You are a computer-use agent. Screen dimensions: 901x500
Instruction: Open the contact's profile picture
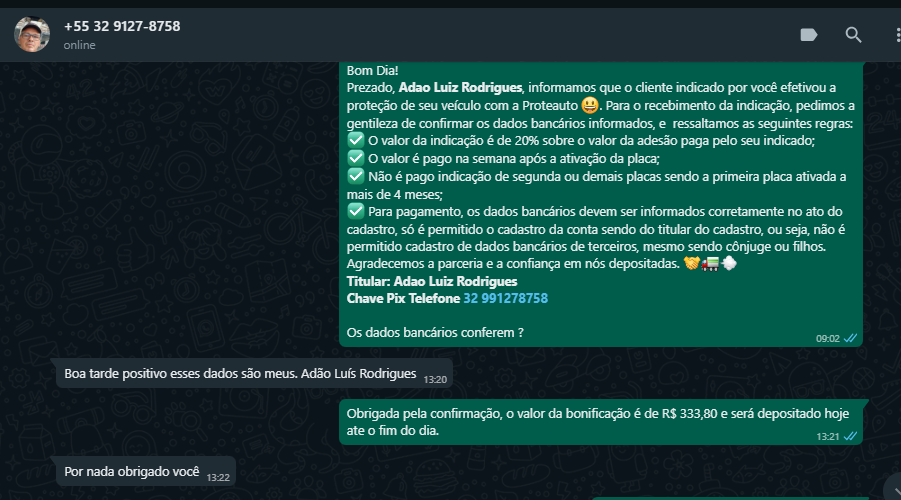pos(32,34)
